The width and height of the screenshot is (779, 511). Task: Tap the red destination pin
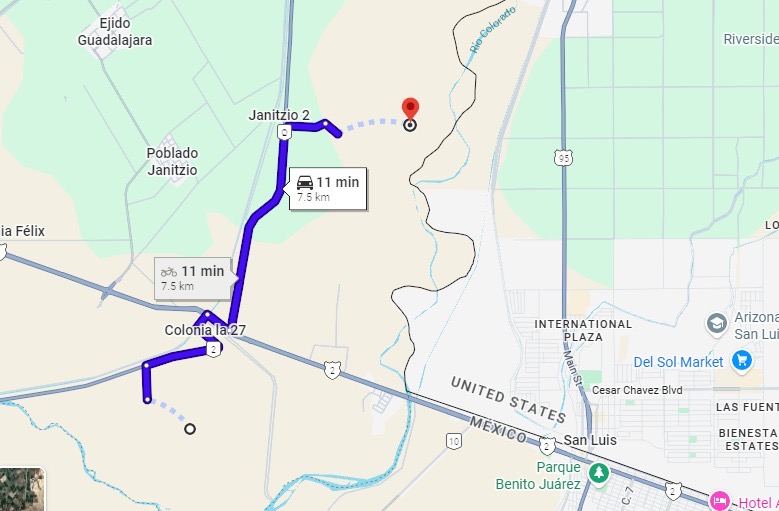tap(410, 109)
